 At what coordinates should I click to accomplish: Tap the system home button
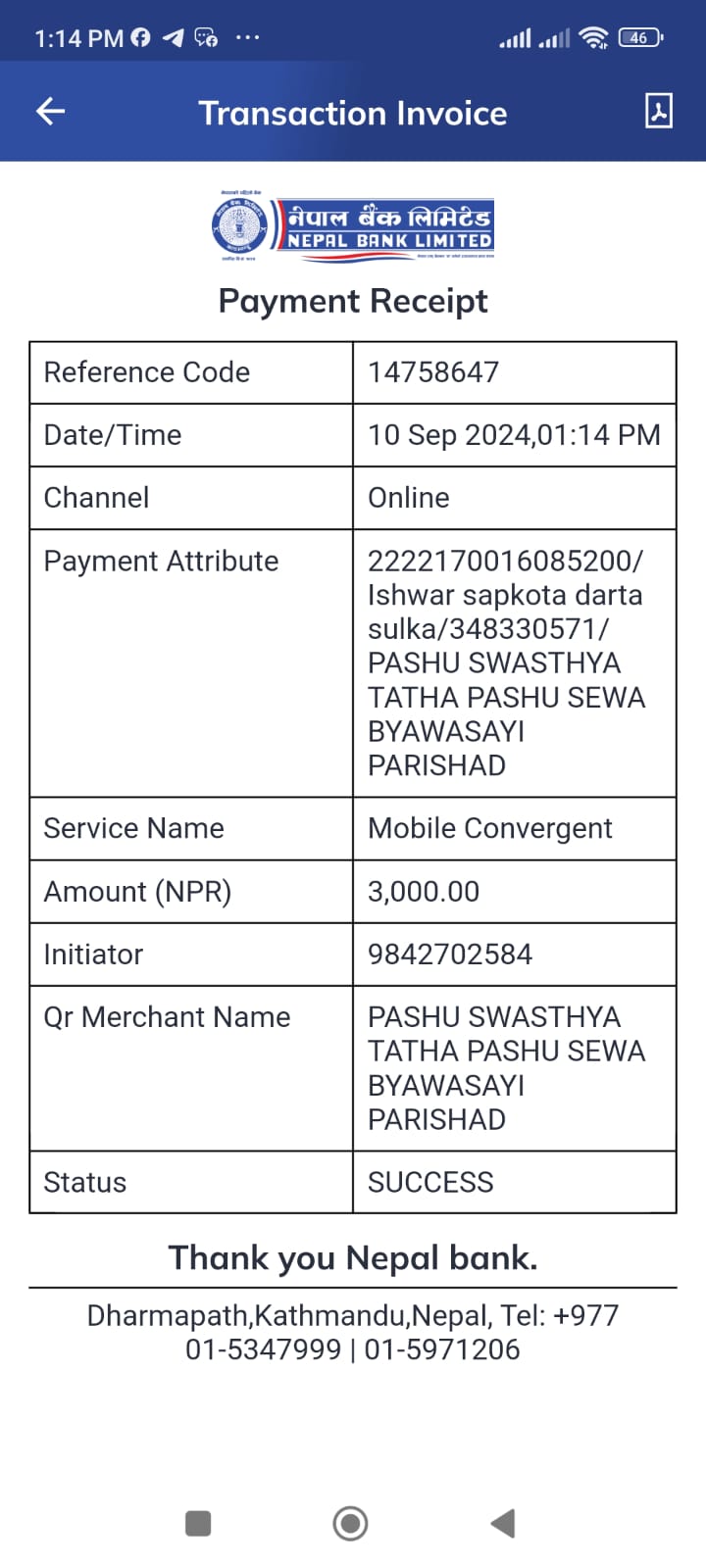tap(351, 1523)
